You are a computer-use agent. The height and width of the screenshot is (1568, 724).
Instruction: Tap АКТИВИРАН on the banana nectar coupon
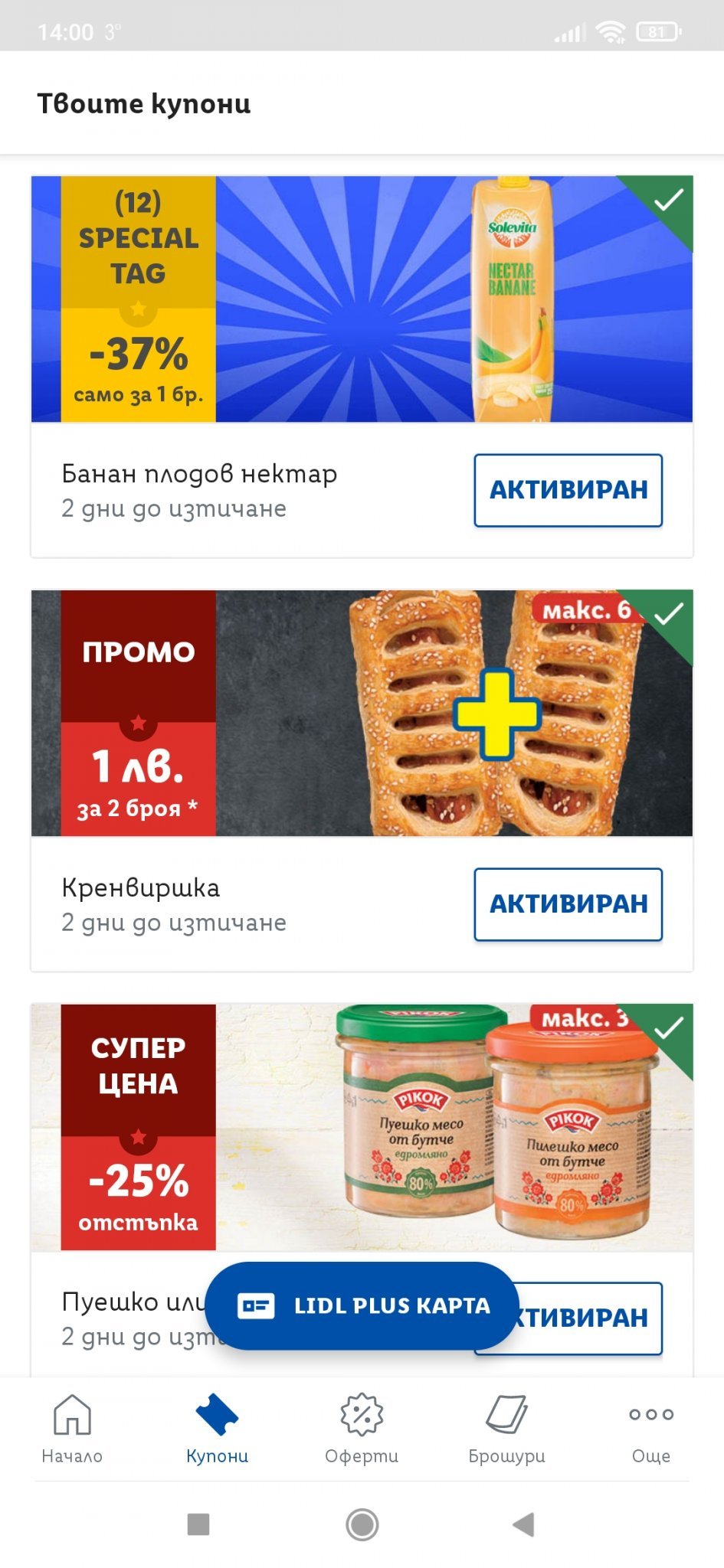(x=568, y=490)
